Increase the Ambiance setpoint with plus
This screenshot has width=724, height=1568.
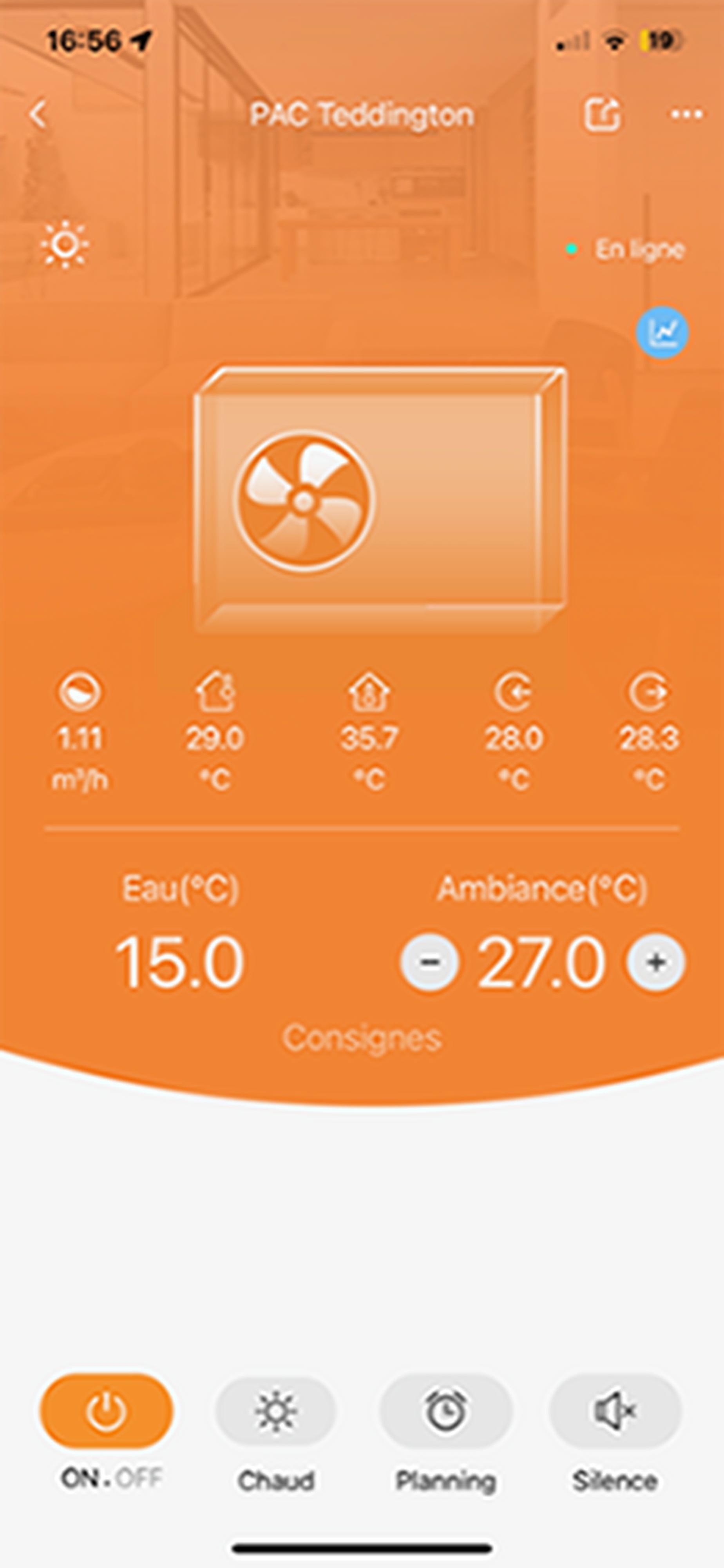[656, 962]
